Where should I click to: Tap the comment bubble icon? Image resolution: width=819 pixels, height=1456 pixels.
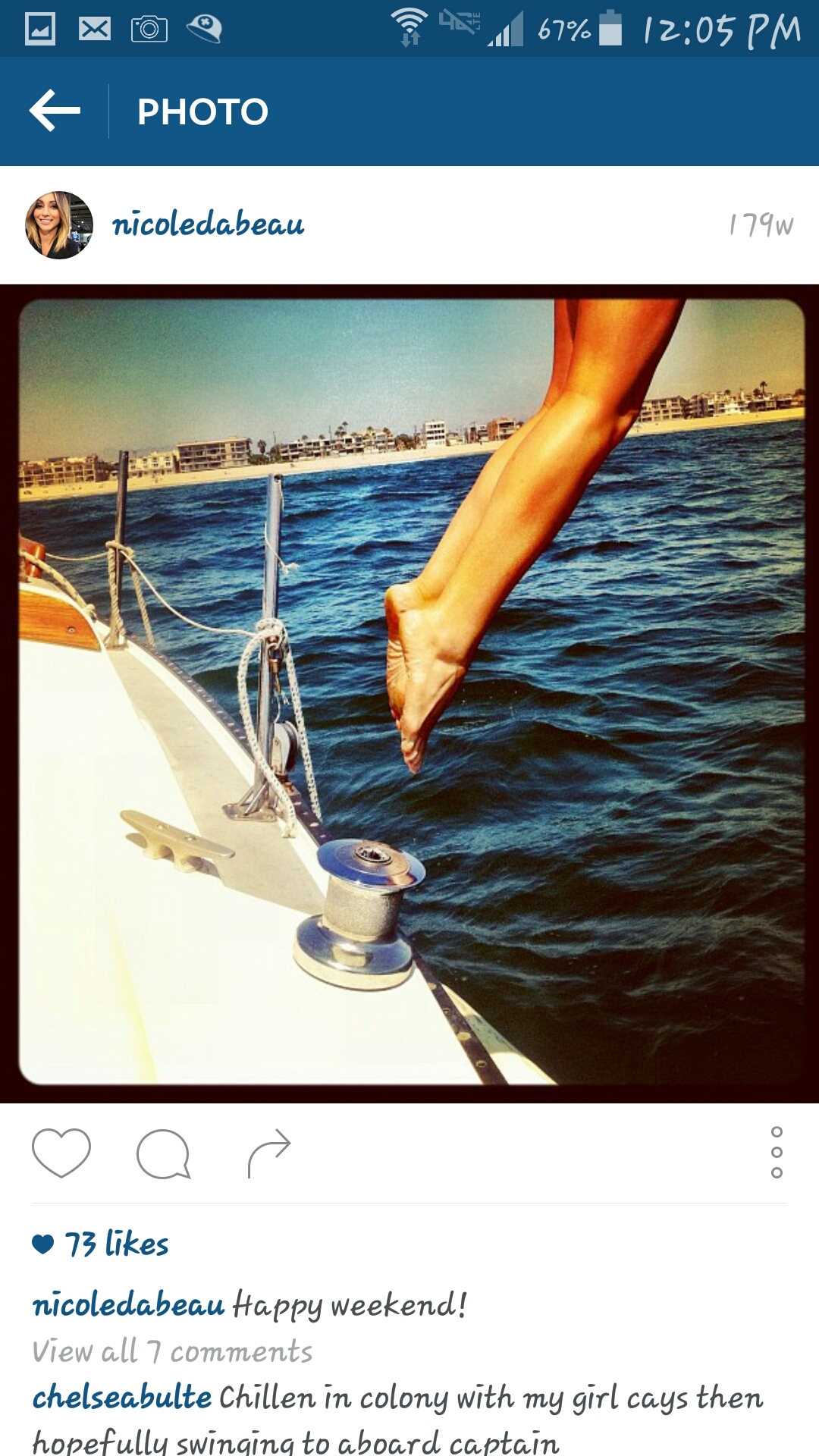click(163, 1153)
